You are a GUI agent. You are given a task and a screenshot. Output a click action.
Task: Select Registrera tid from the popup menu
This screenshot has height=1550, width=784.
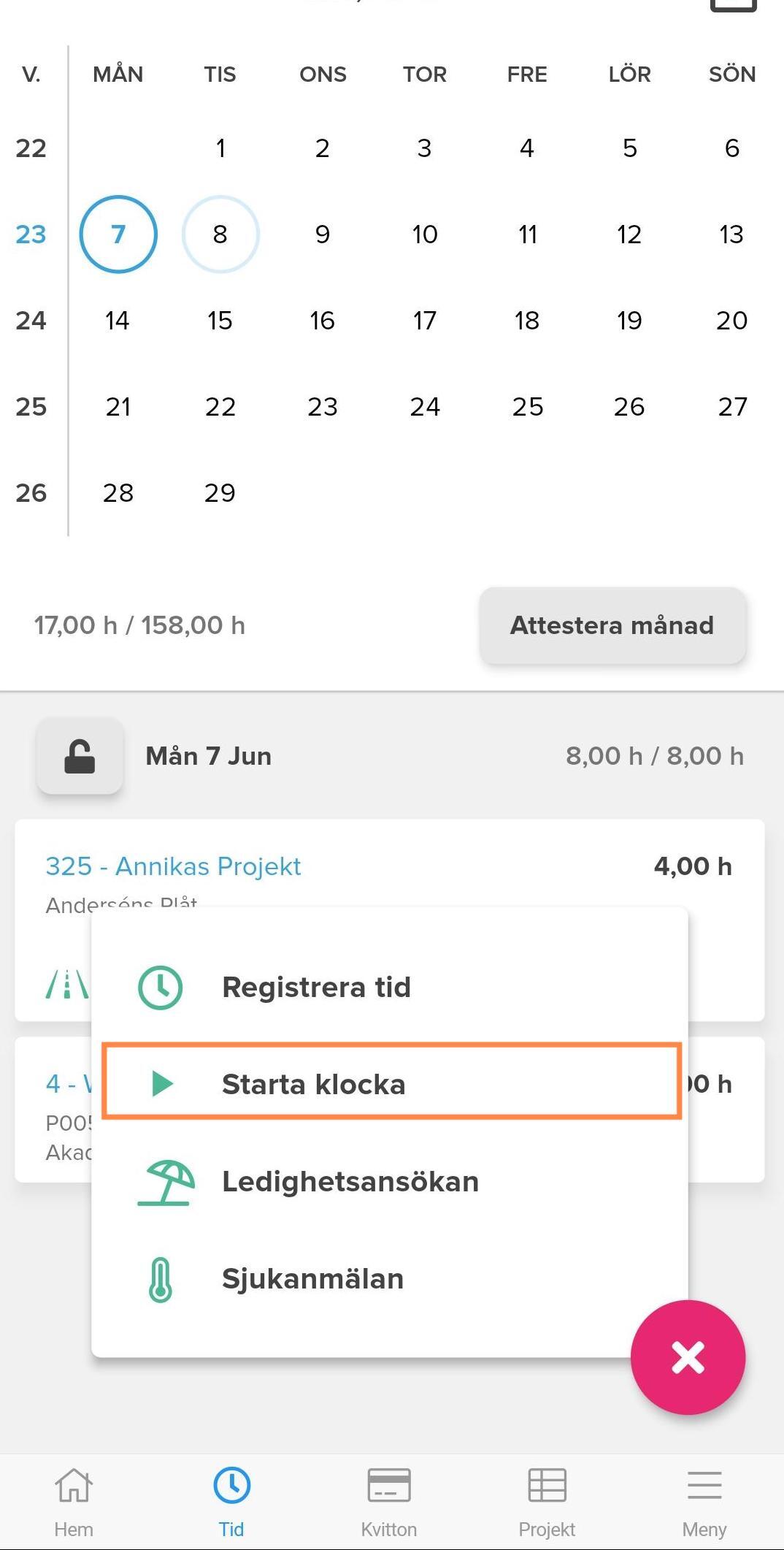390,987
